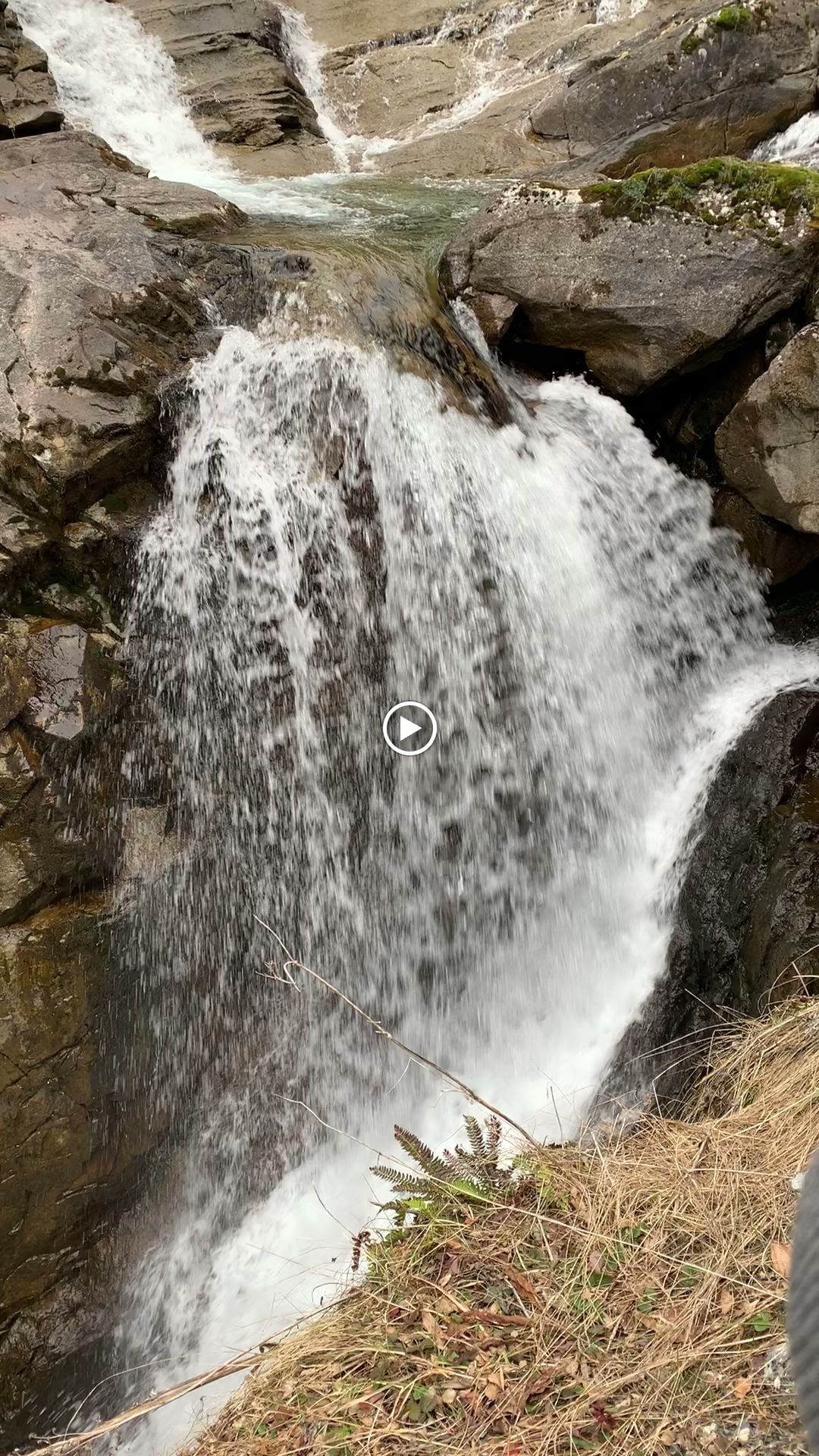Play the waterfall video
This screenshot has height=1456, width=819.
[x=409, y=729]
